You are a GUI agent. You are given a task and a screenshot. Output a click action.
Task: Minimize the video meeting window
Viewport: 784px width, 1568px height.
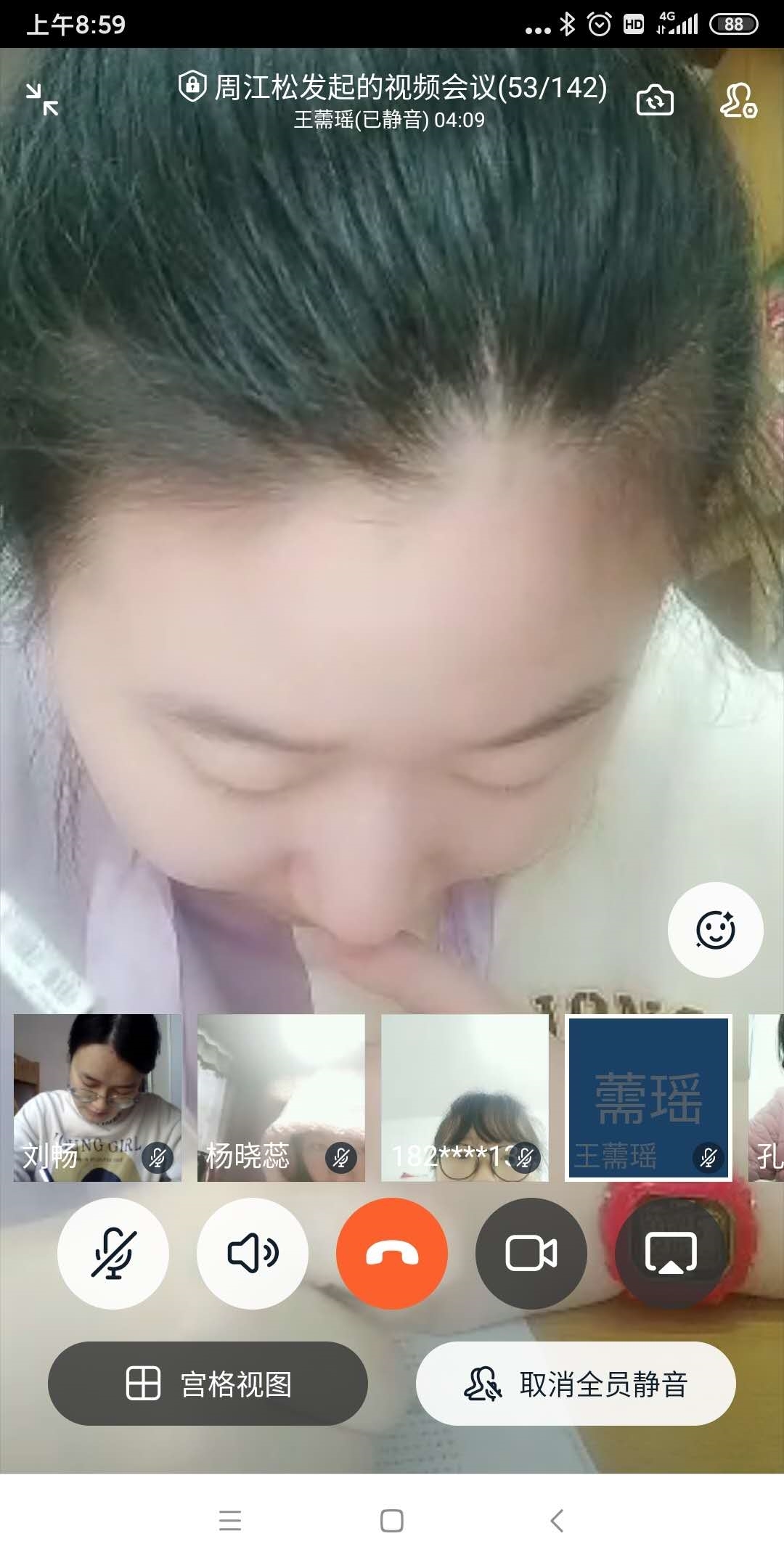(42, 99)
